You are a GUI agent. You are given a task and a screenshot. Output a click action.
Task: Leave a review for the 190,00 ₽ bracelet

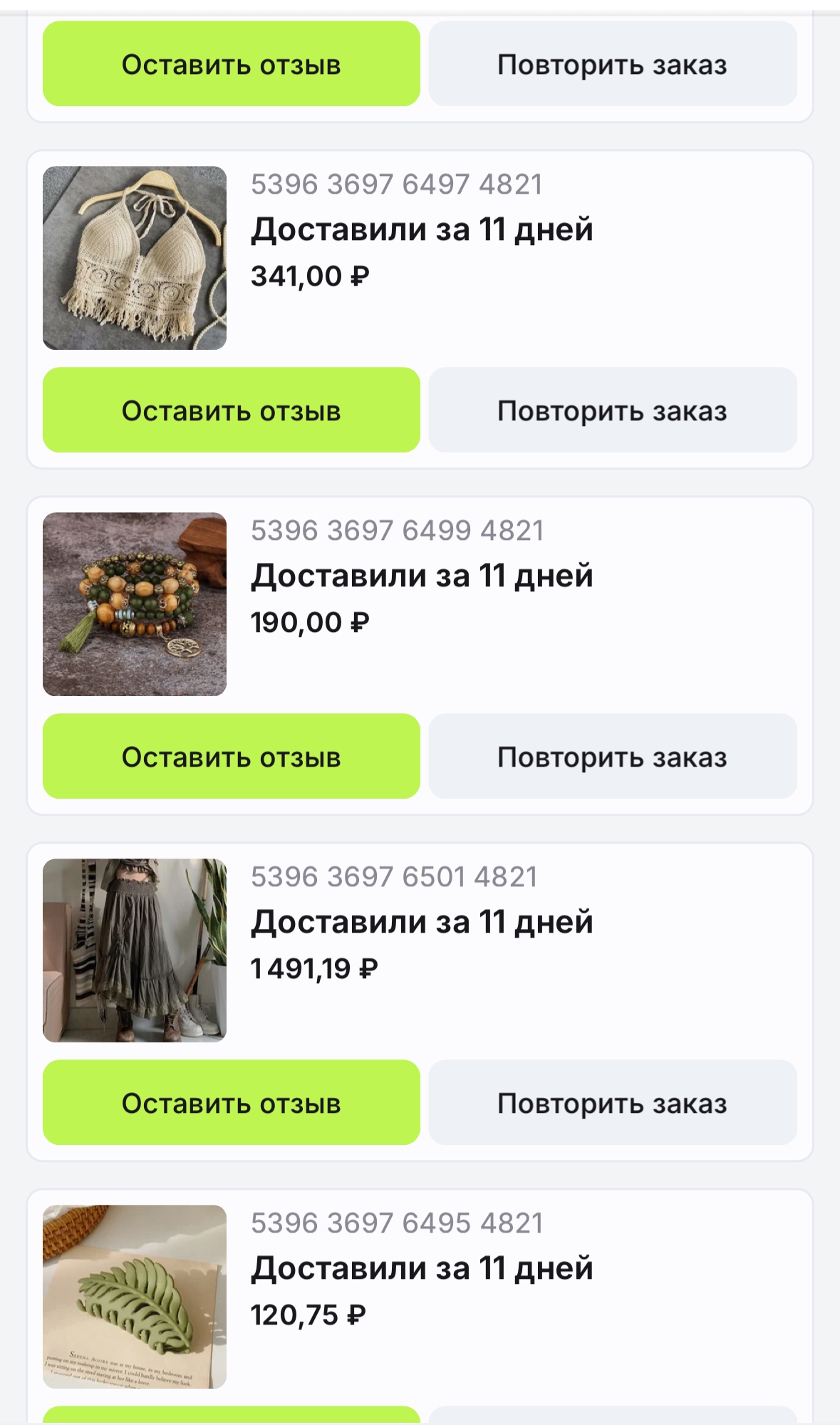[231, 757]
